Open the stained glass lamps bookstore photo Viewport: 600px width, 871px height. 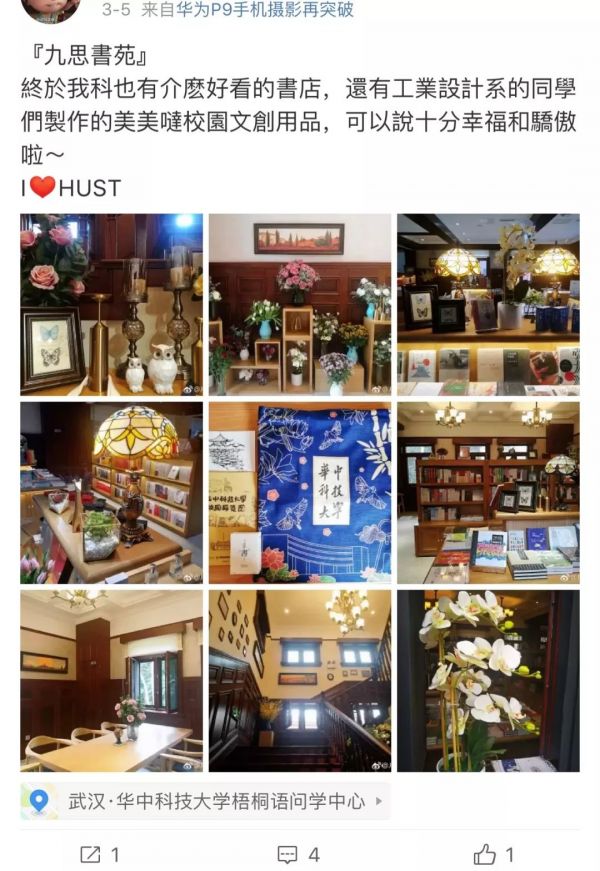[488, 304]
